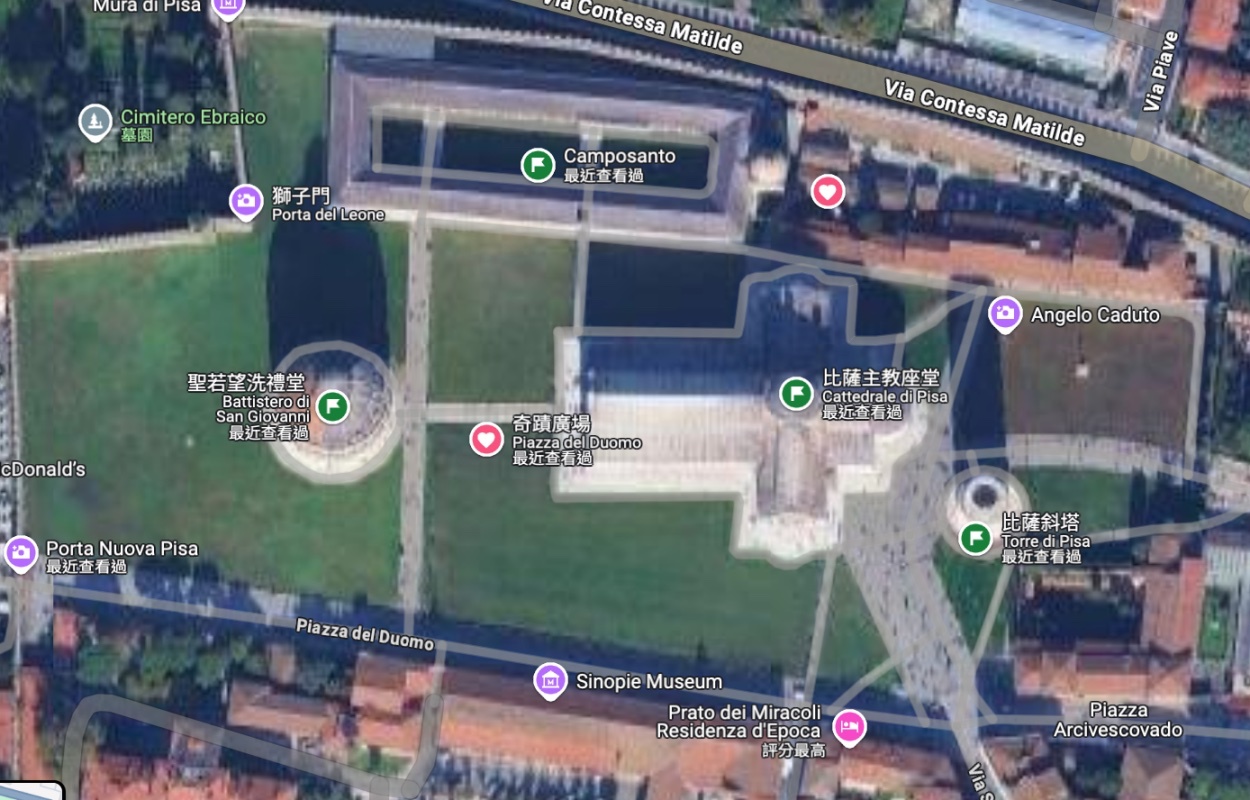Select the Porta del Leone photo pin
The height and width of the screenshot is (800, 1250).
[x=246, y=201]
